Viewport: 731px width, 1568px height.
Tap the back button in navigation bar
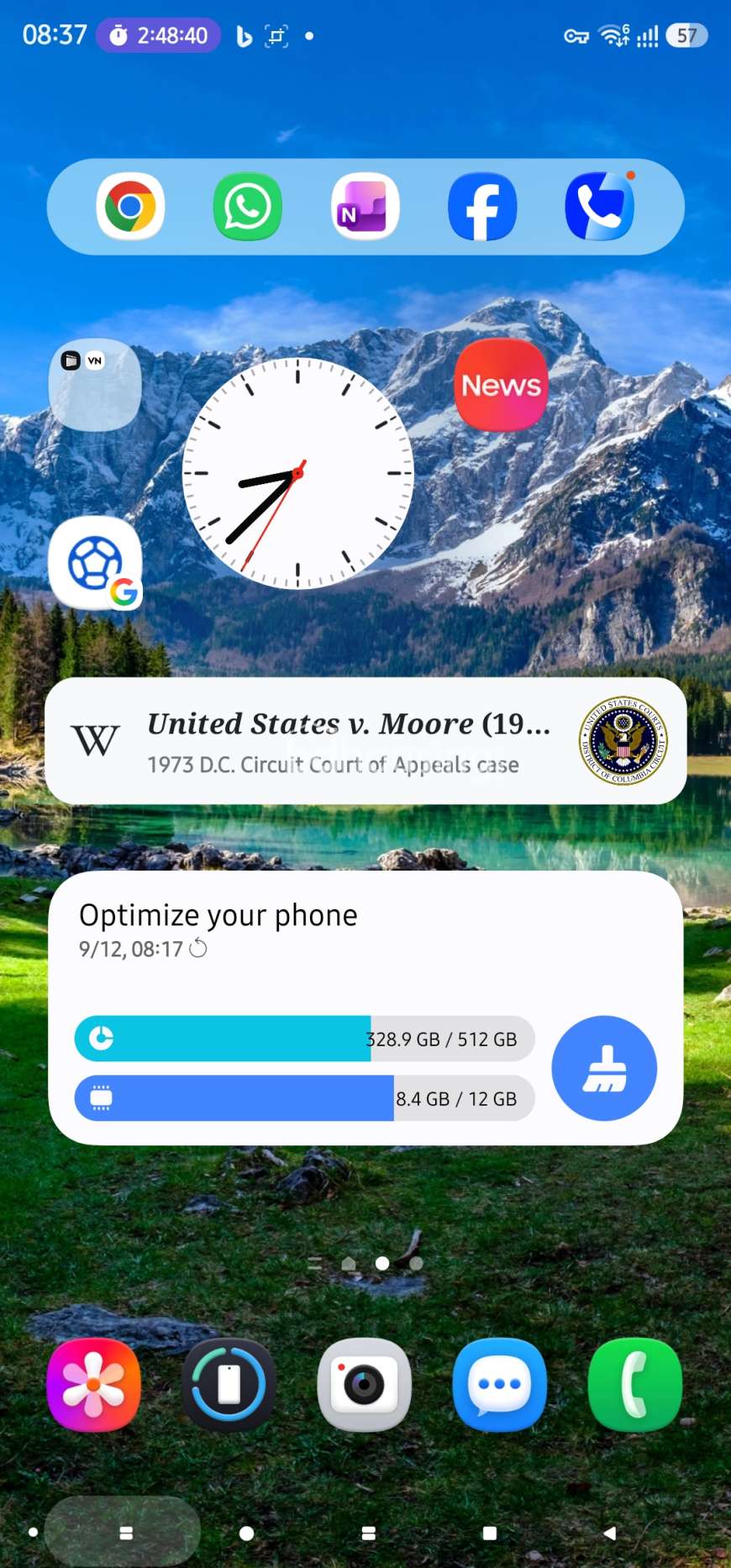pos(610,1534)
